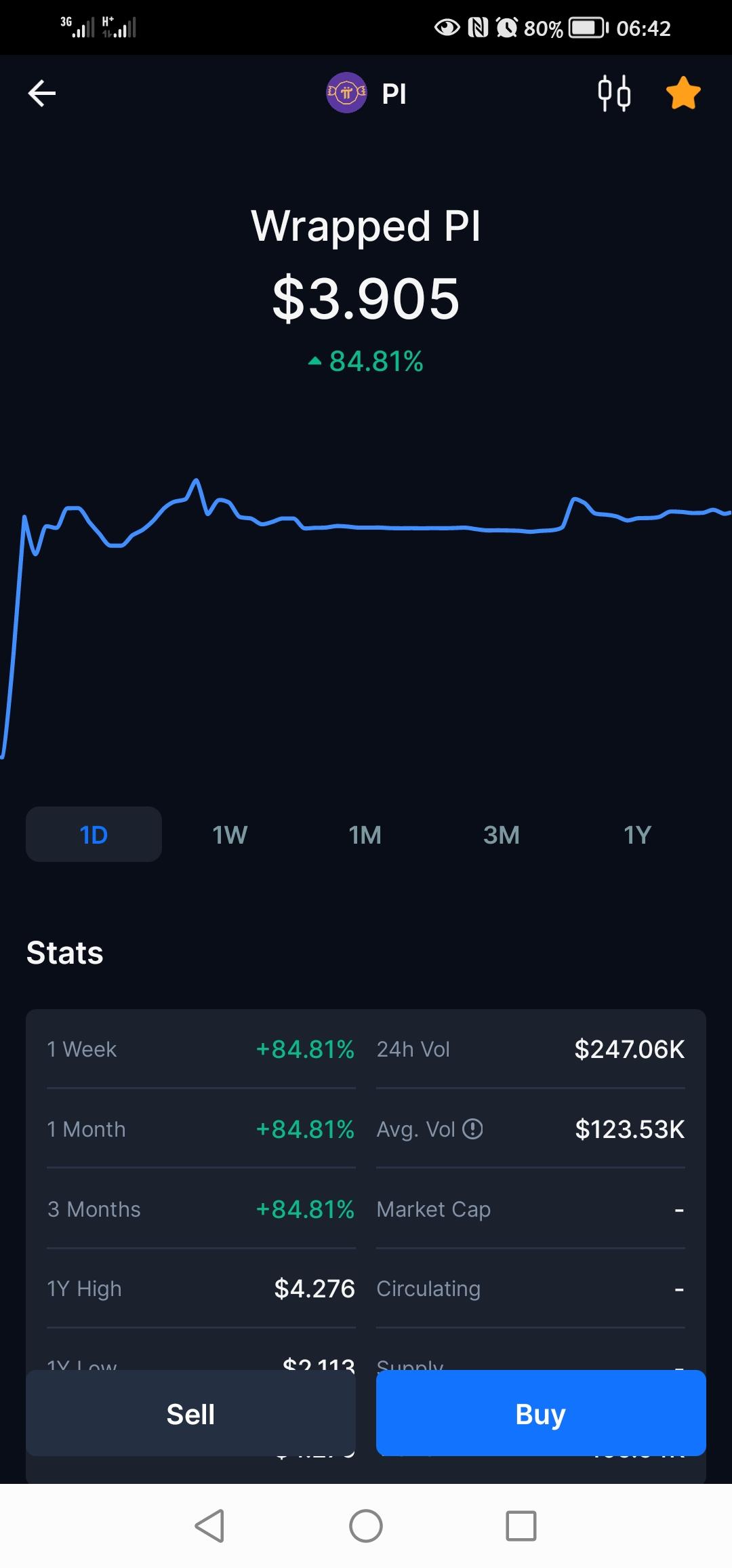Buy Wrapped PI

(x=541, y=1413)
